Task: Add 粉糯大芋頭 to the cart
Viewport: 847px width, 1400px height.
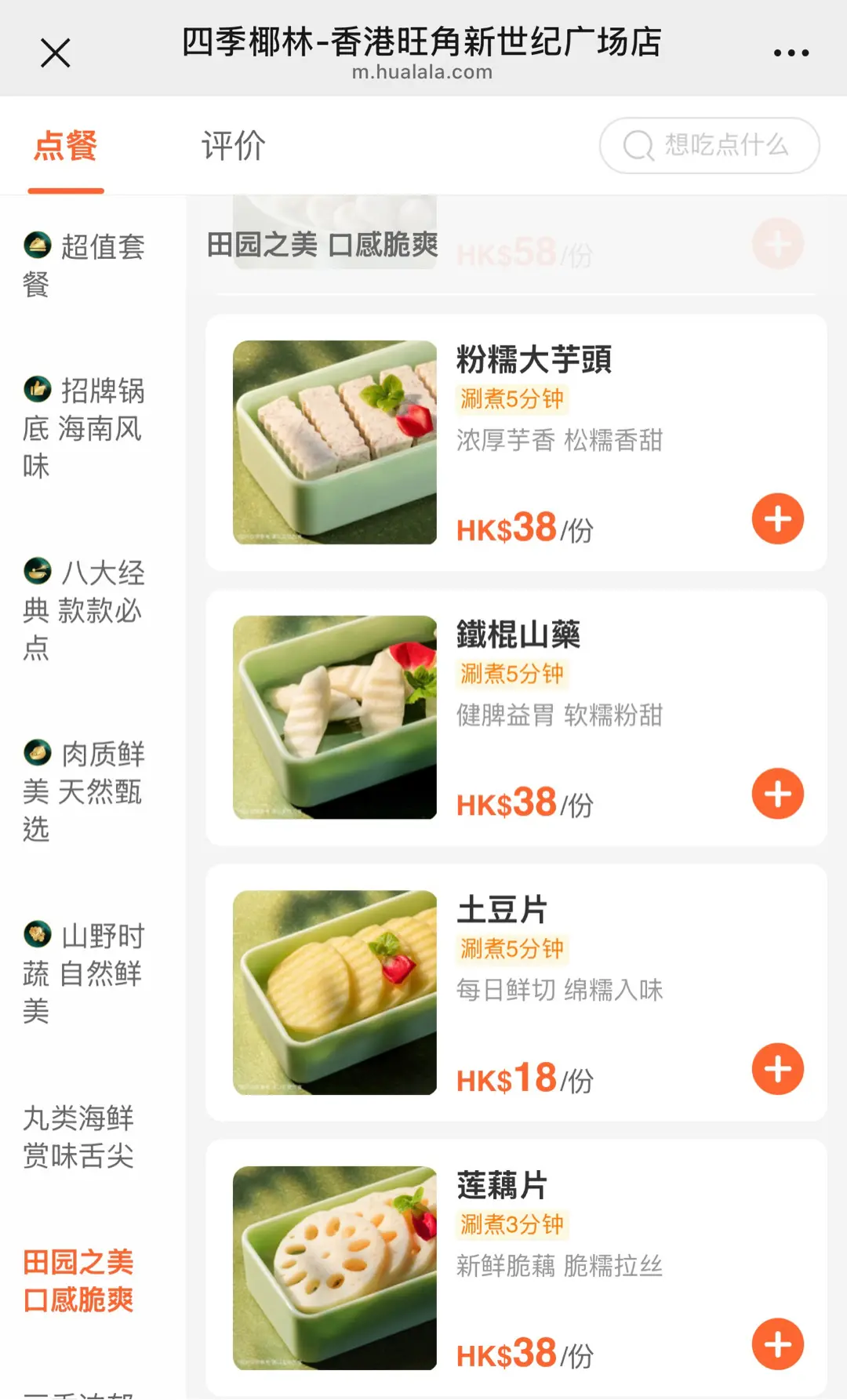Action: (777, 519)
